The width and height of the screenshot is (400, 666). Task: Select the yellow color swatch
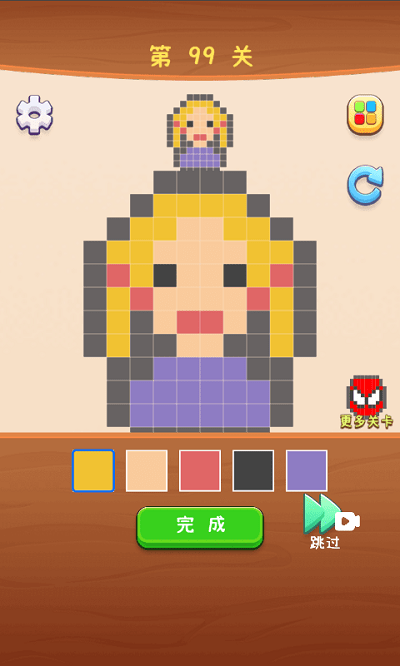click(x=93, y=471)
